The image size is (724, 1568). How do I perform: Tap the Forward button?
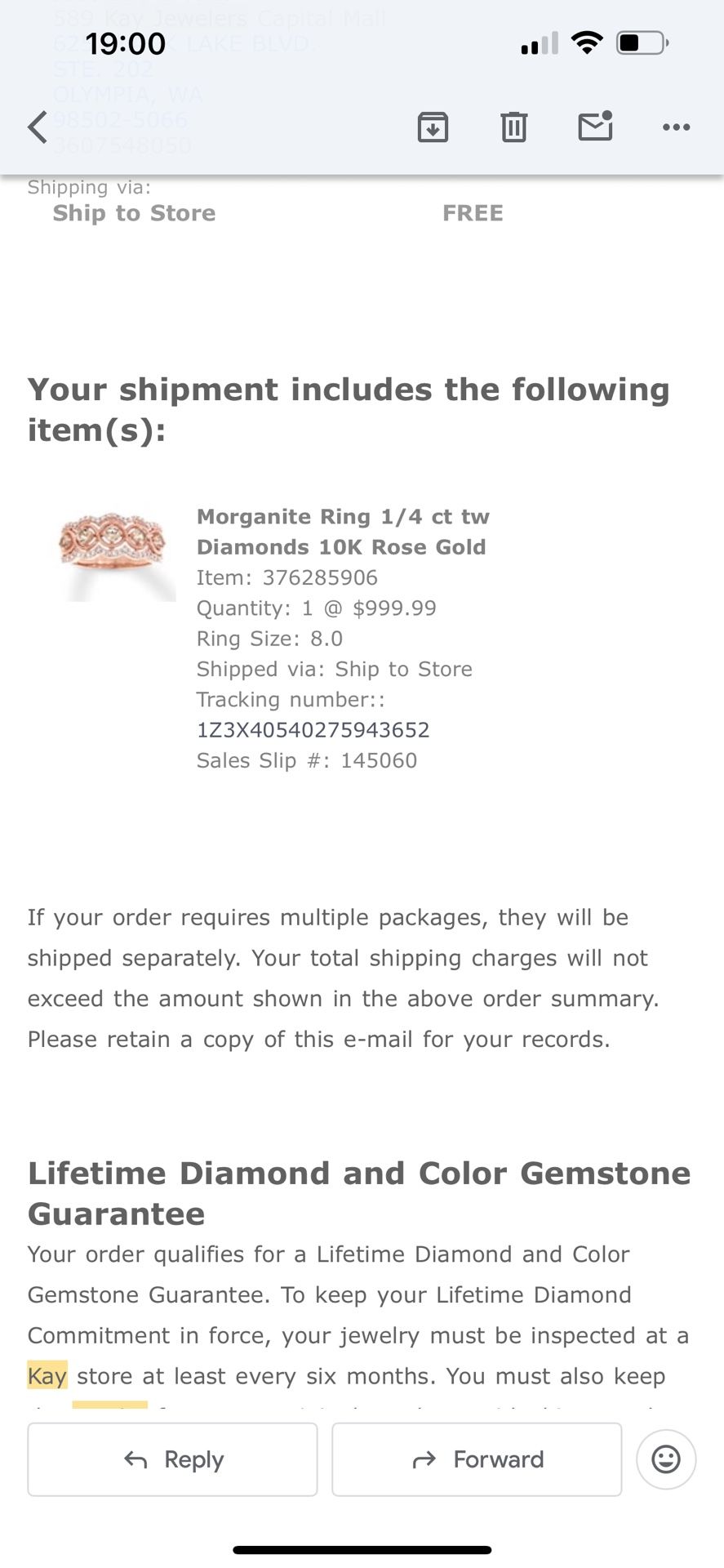tap(477, 1459)
